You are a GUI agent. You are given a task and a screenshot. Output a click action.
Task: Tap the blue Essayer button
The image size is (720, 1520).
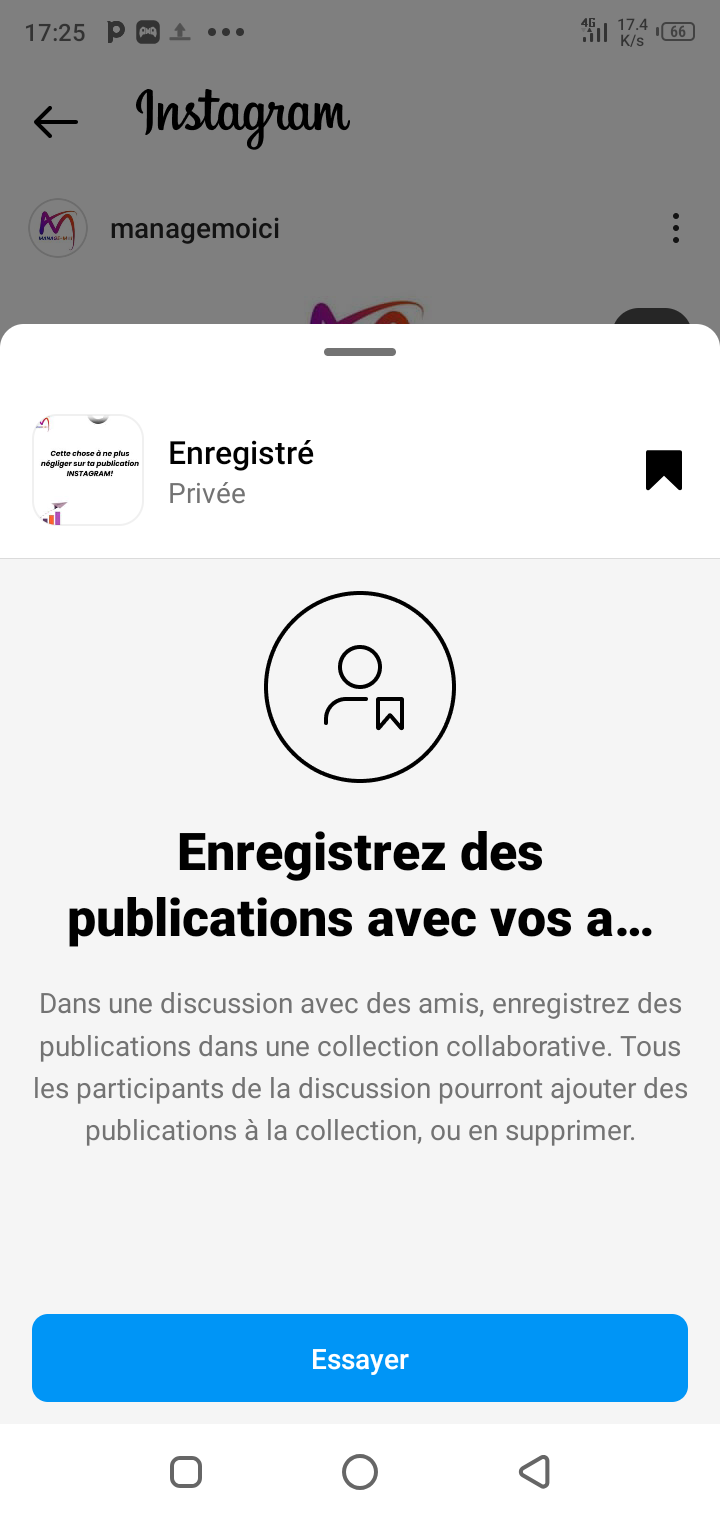[360, 1358]
